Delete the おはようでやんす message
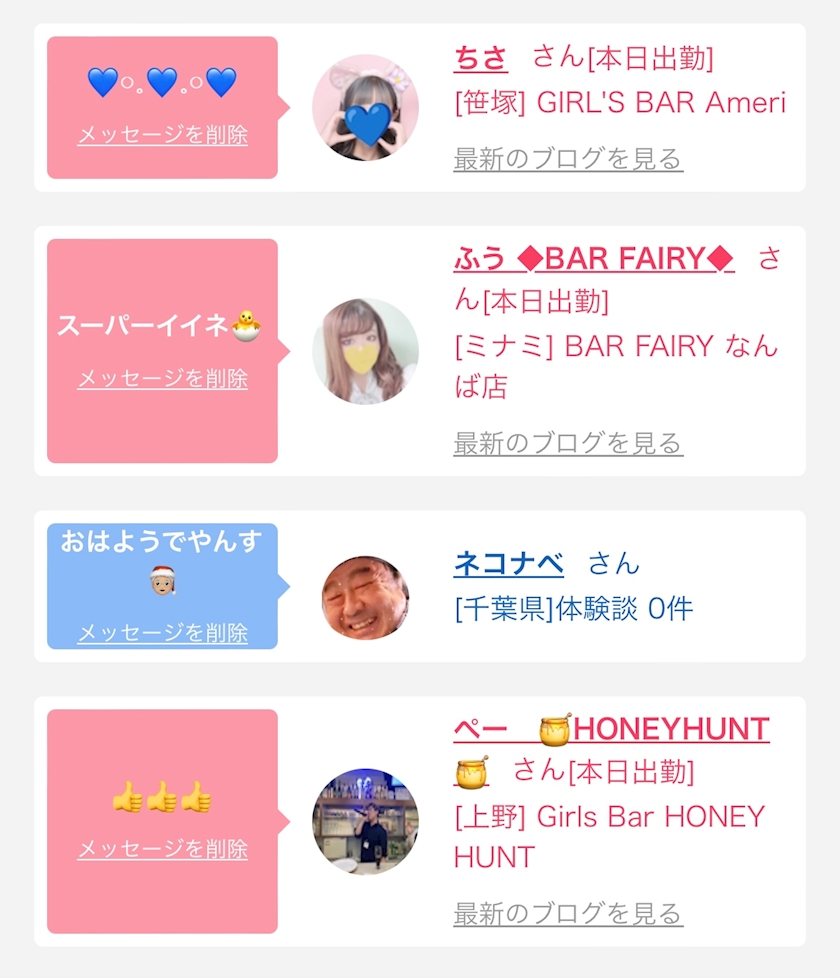This screenshot has width=840, height=978. 163,633
